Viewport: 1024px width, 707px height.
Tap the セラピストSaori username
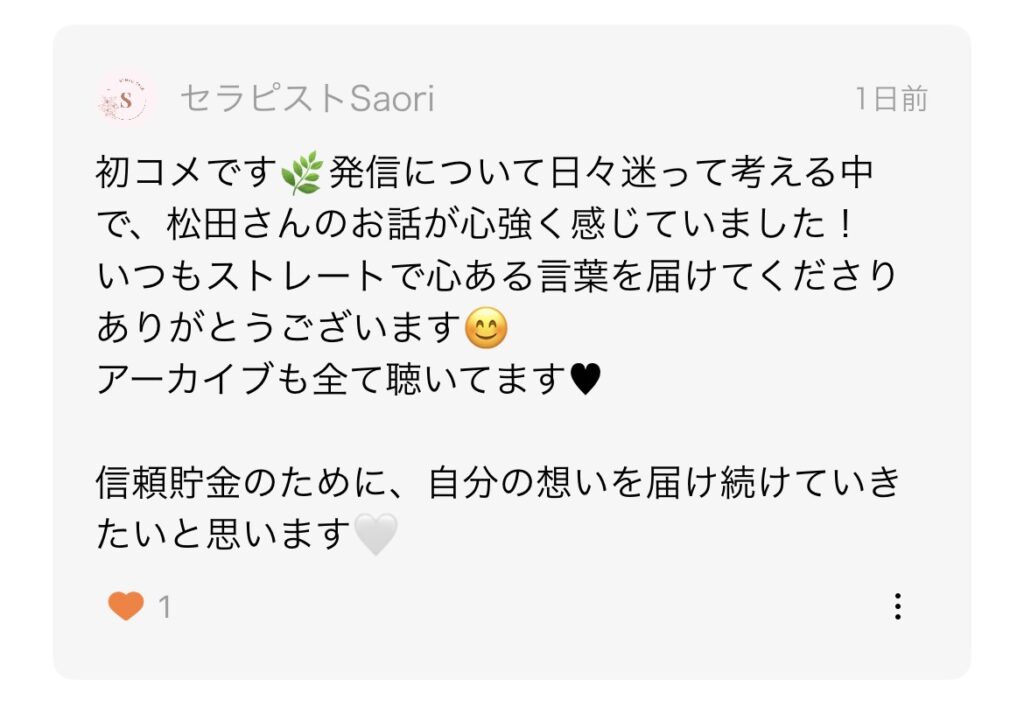click(307, 99)
